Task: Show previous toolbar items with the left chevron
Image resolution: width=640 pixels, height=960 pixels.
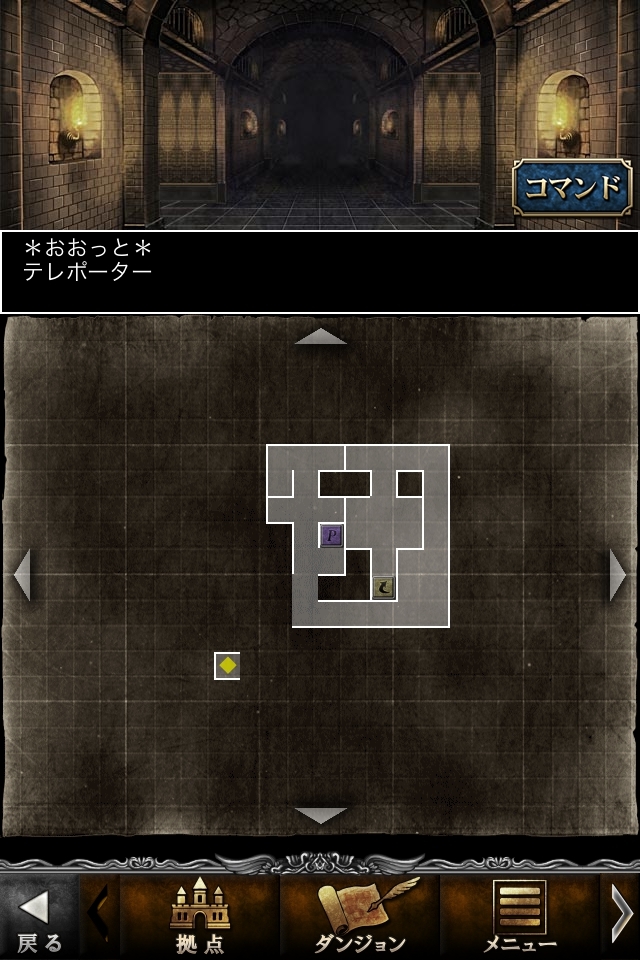Action: click(98, 914)
